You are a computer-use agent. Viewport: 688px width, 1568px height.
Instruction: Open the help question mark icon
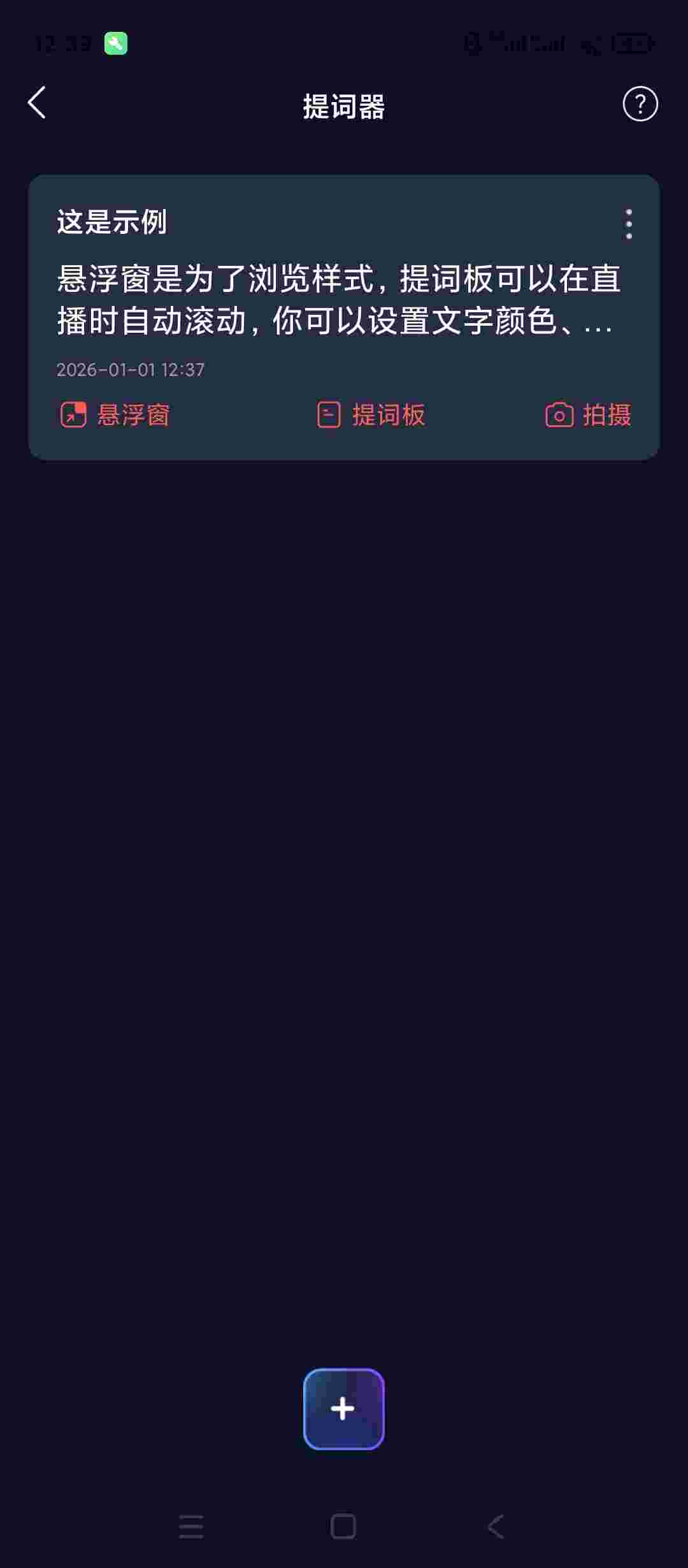640,104
